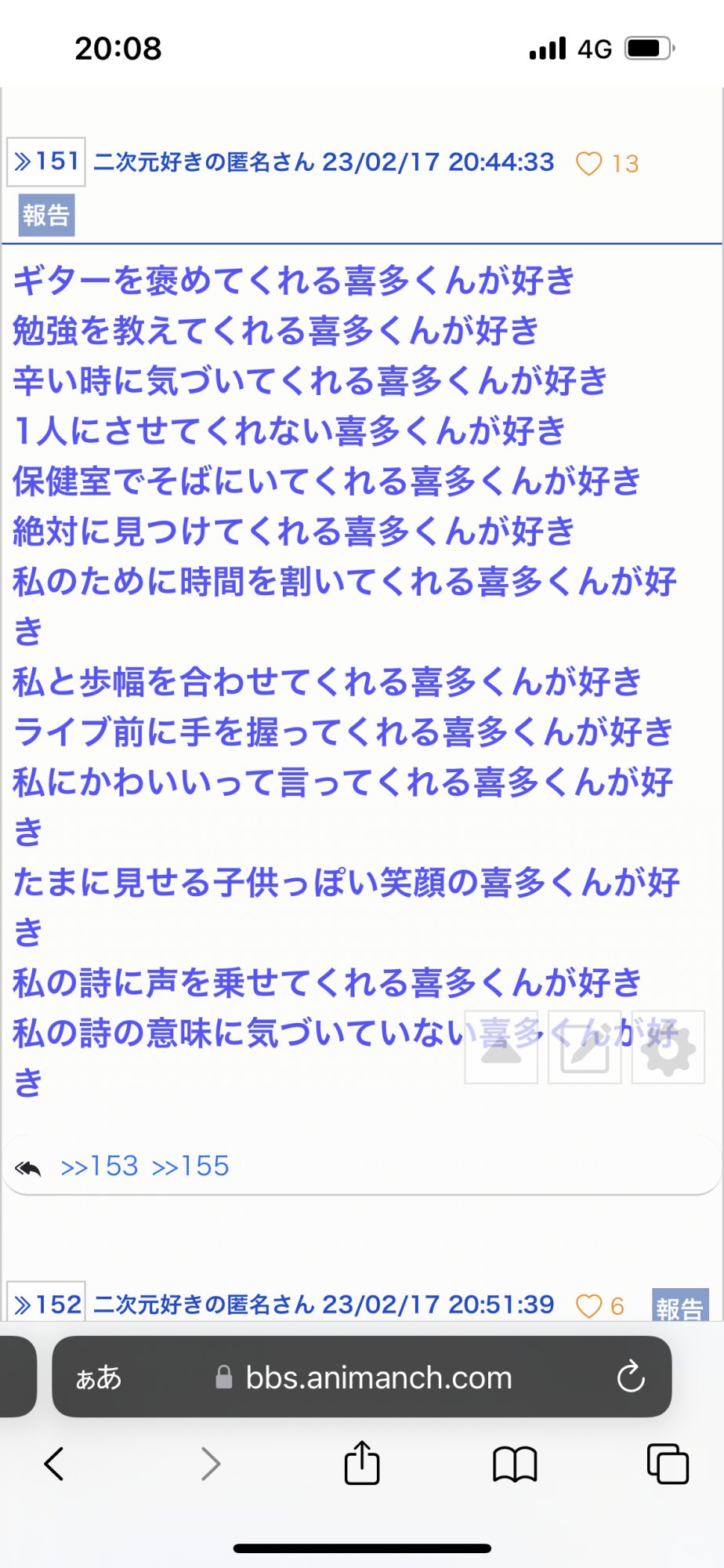Like post 152 with the heart icon

[588, 1305]
